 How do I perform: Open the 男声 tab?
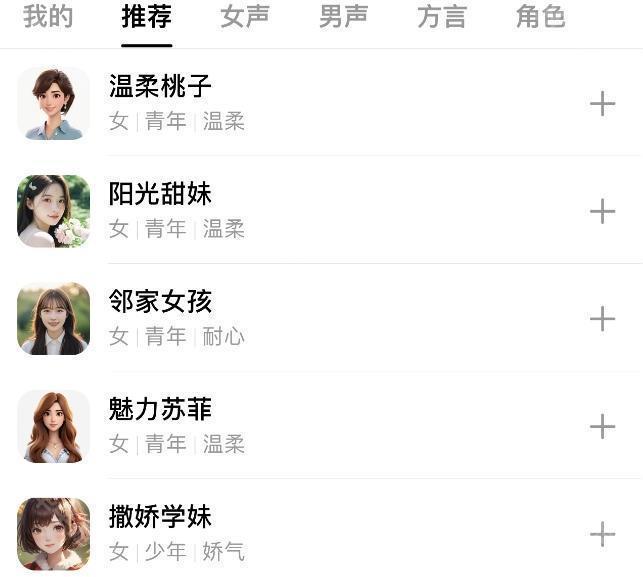[343, 17]
